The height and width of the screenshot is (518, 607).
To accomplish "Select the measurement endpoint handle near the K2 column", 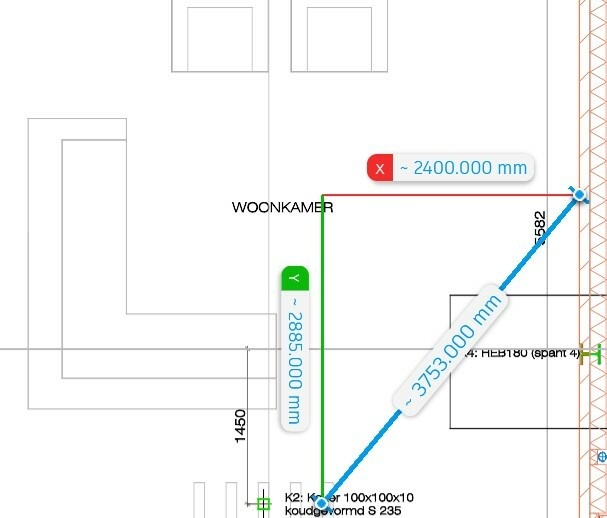I will 321,503.
